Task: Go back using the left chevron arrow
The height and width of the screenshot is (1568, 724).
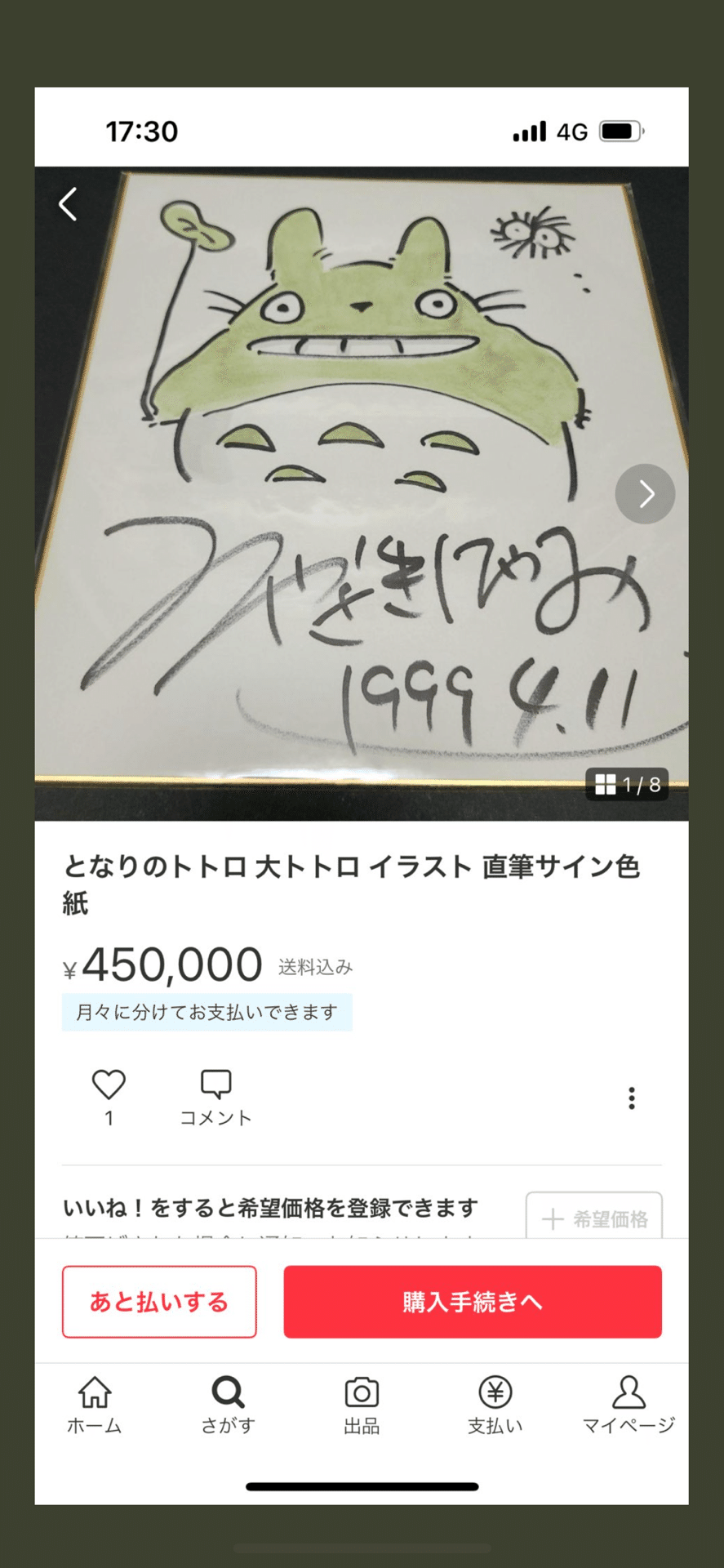Action: 68,205
